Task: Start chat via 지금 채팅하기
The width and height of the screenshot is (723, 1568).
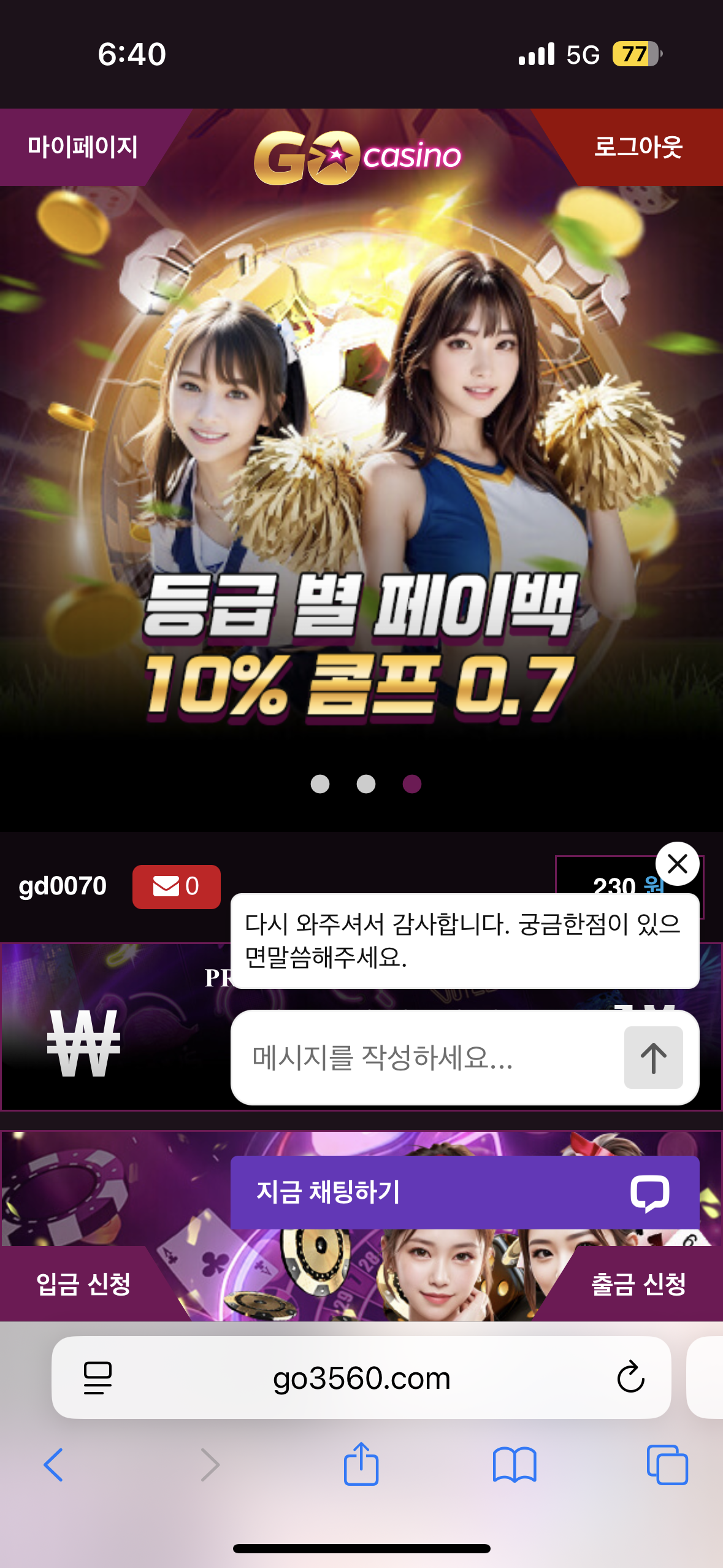Action: [x=464, y=1192]
